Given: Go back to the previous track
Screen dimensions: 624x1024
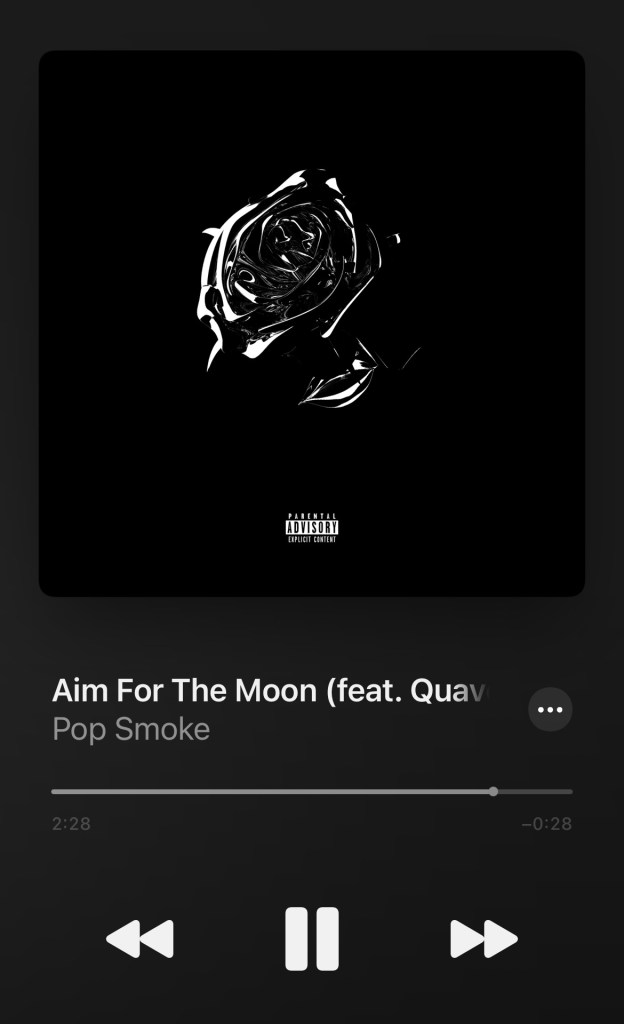Looking at the screenshot, I should 140,939.
